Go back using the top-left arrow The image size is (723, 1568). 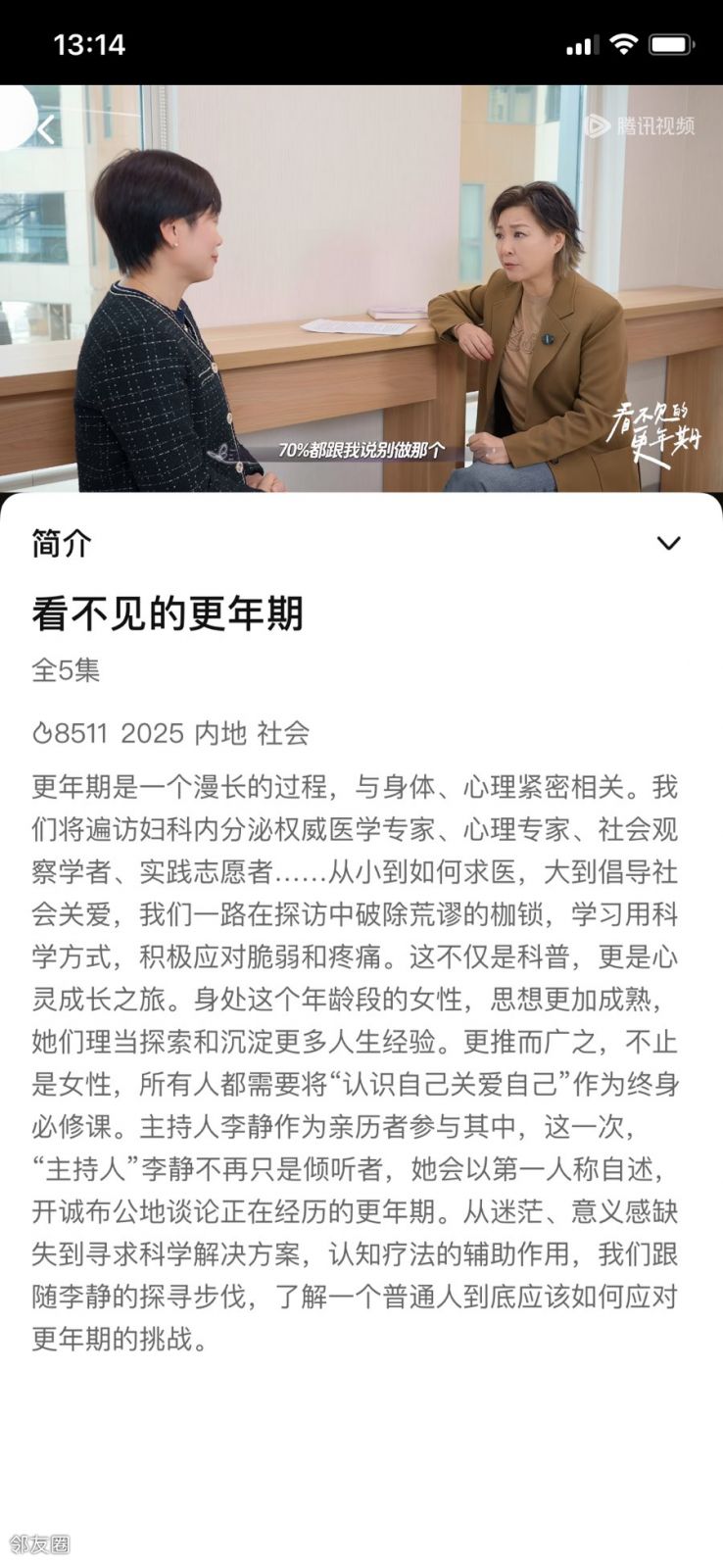44,128
